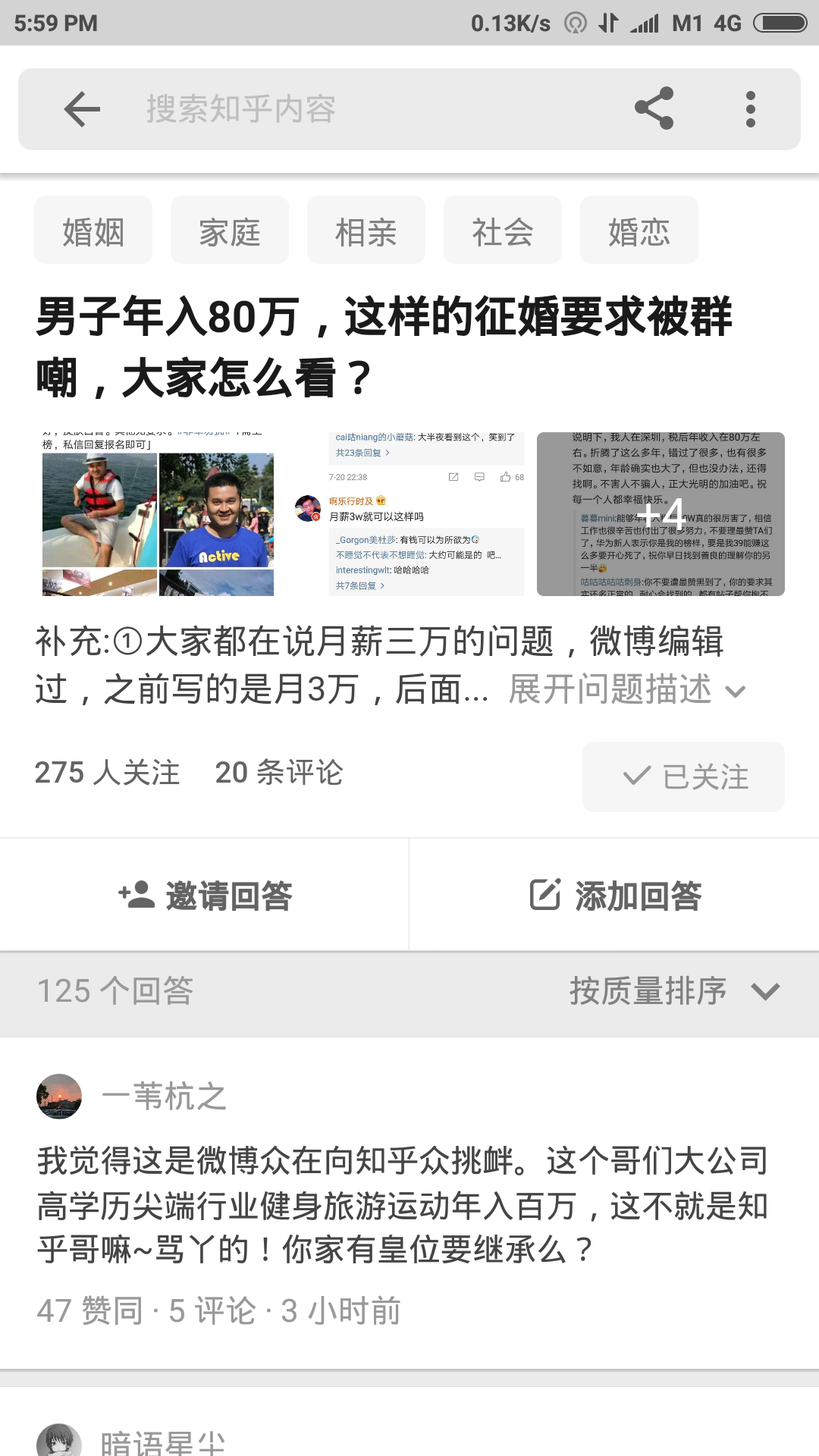Open the 婚恋 topic chip
This screenshot has height=1456, width=819.
tap(639, 231)
